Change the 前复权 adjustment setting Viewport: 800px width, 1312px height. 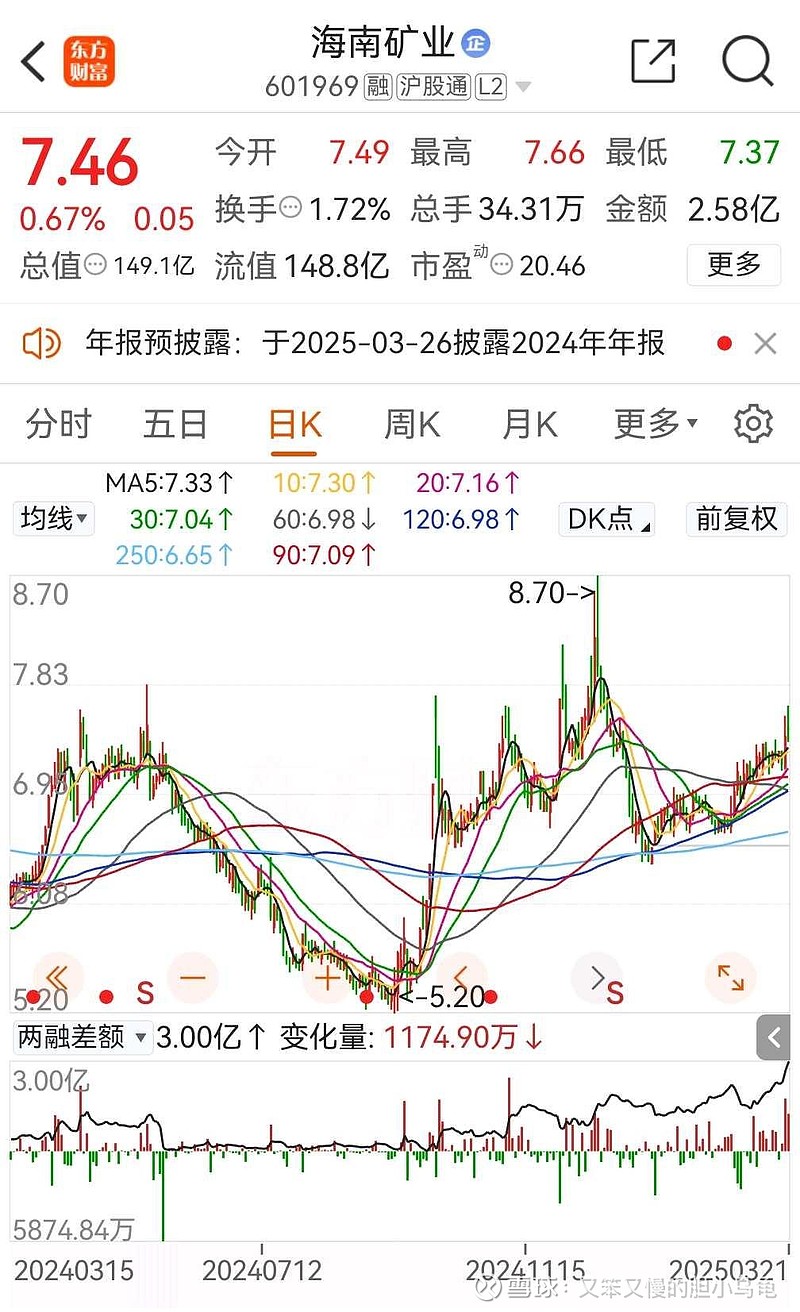point(737,519)
